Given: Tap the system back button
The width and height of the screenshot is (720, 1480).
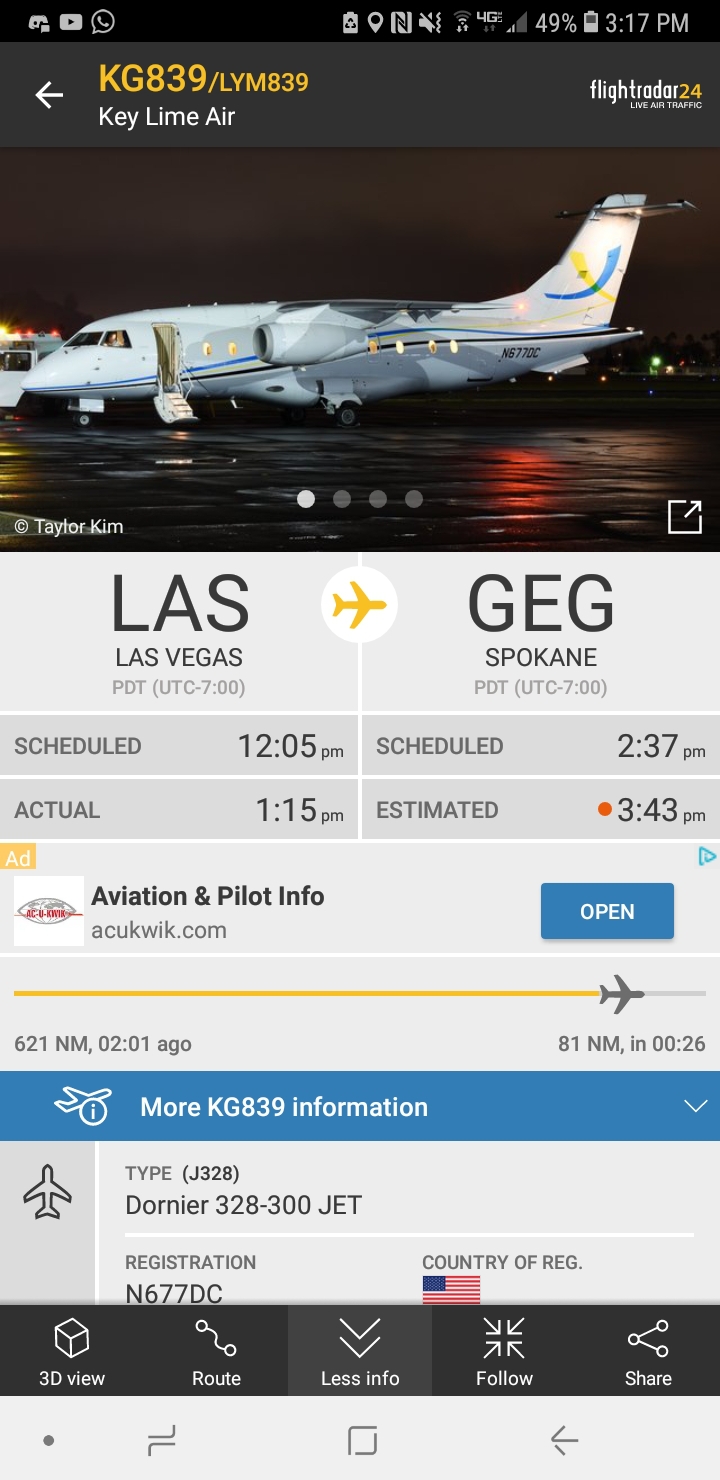Looking at the screenshot, I should point(564,1440).
